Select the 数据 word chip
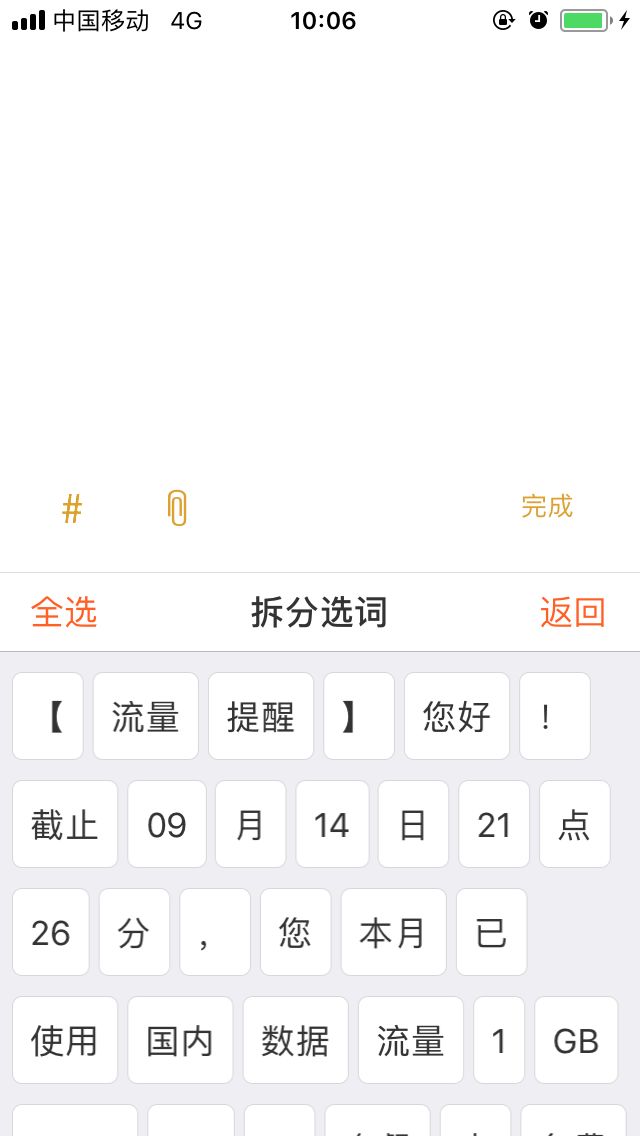Viewport: 640px width, 1136px height. (295, 1040)
